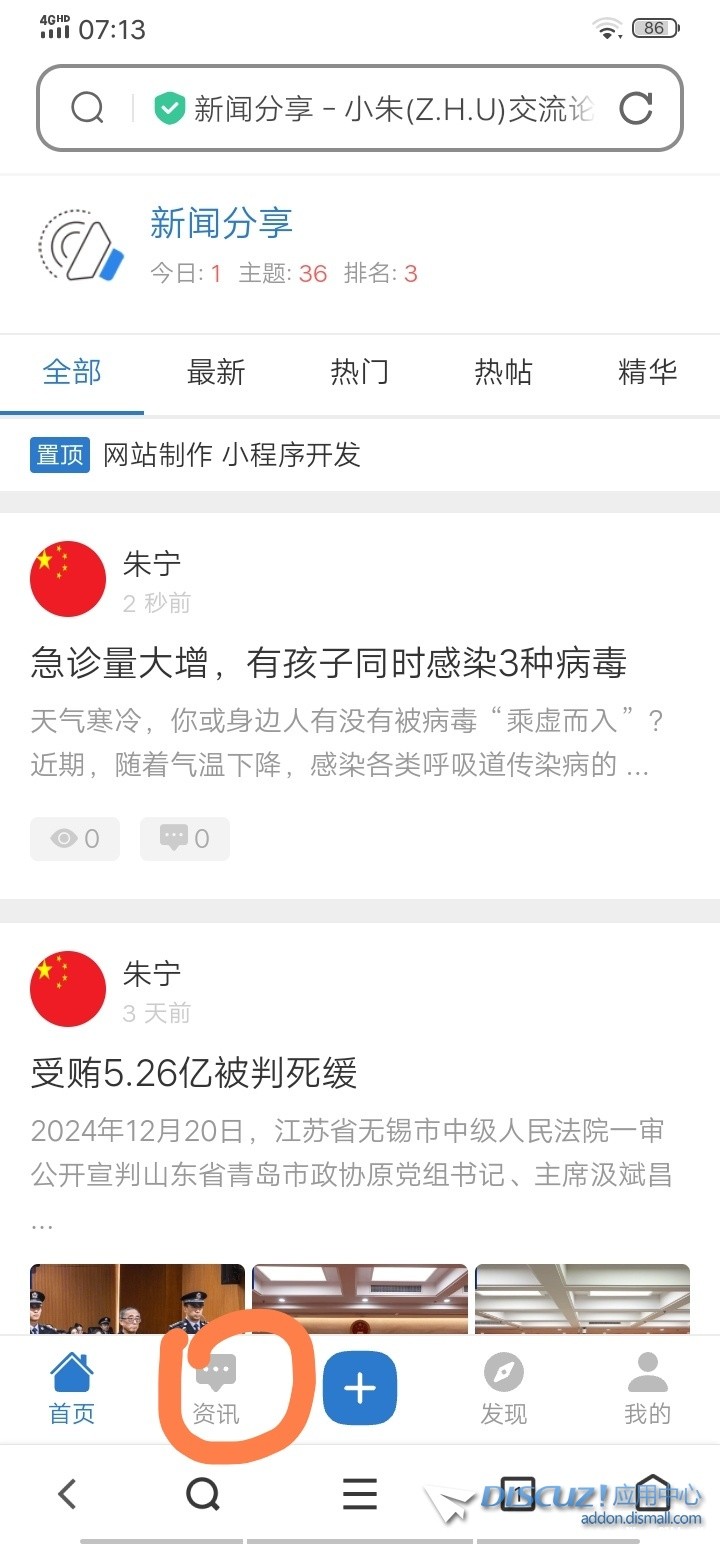The image size is (720, 1544).
Task: Select the 精华 tab
Action: [647, 373]
